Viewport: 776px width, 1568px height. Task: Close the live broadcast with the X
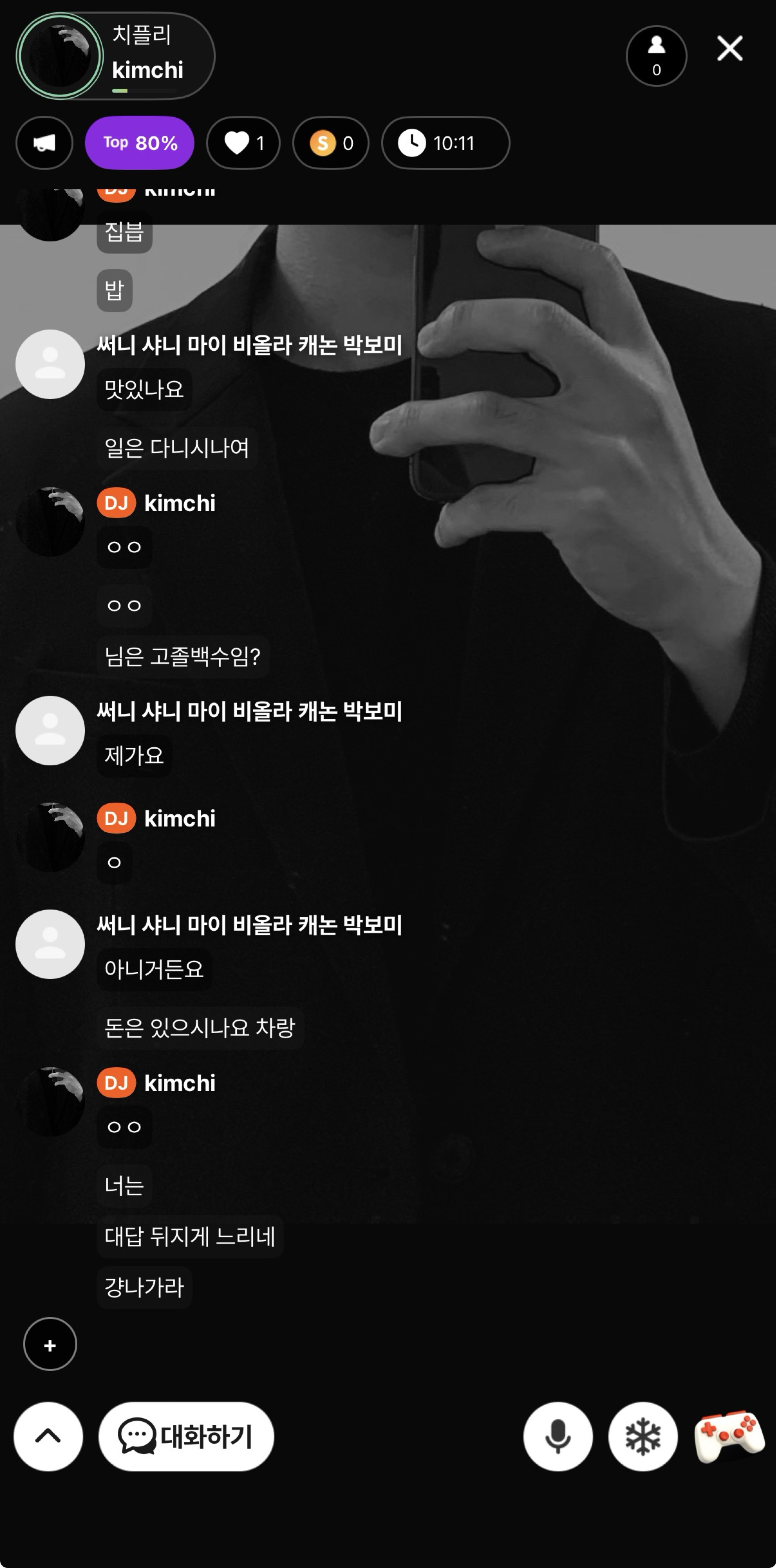coord(730,49)
